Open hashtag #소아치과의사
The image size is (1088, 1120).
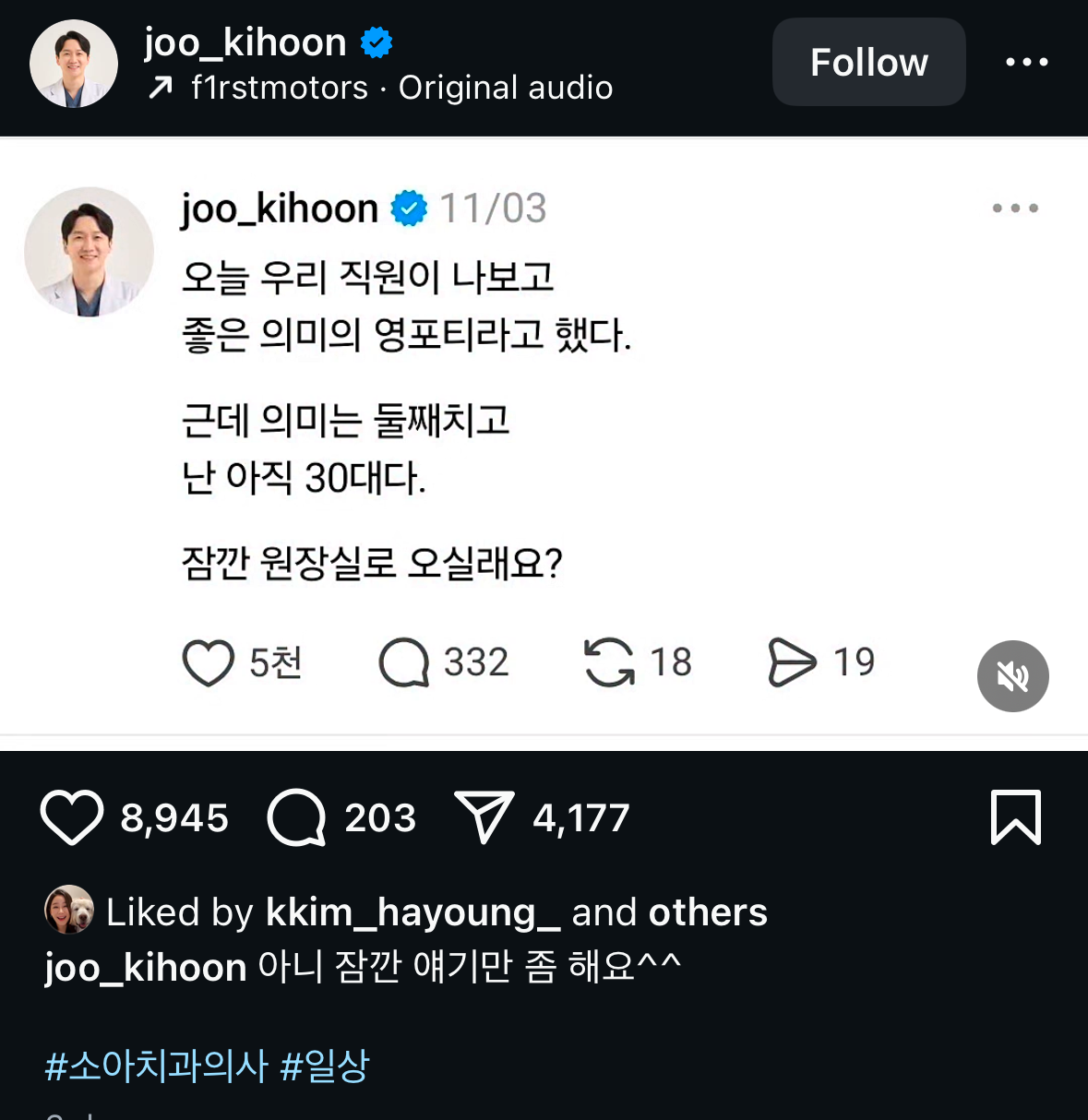tap(156, 1066)
